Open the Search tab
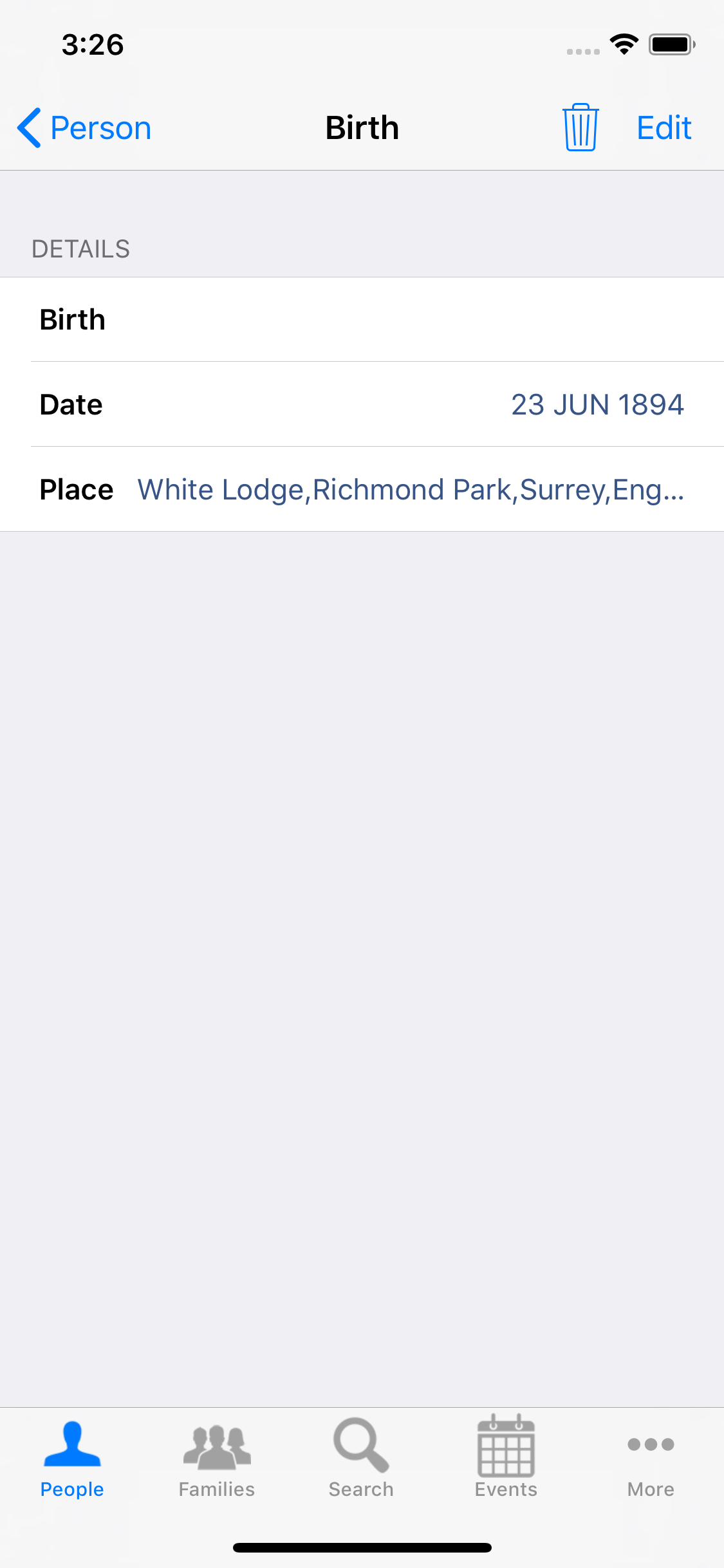This screenshot has width=724, height=1568. pyautogui.click(x=361, y=1459)
